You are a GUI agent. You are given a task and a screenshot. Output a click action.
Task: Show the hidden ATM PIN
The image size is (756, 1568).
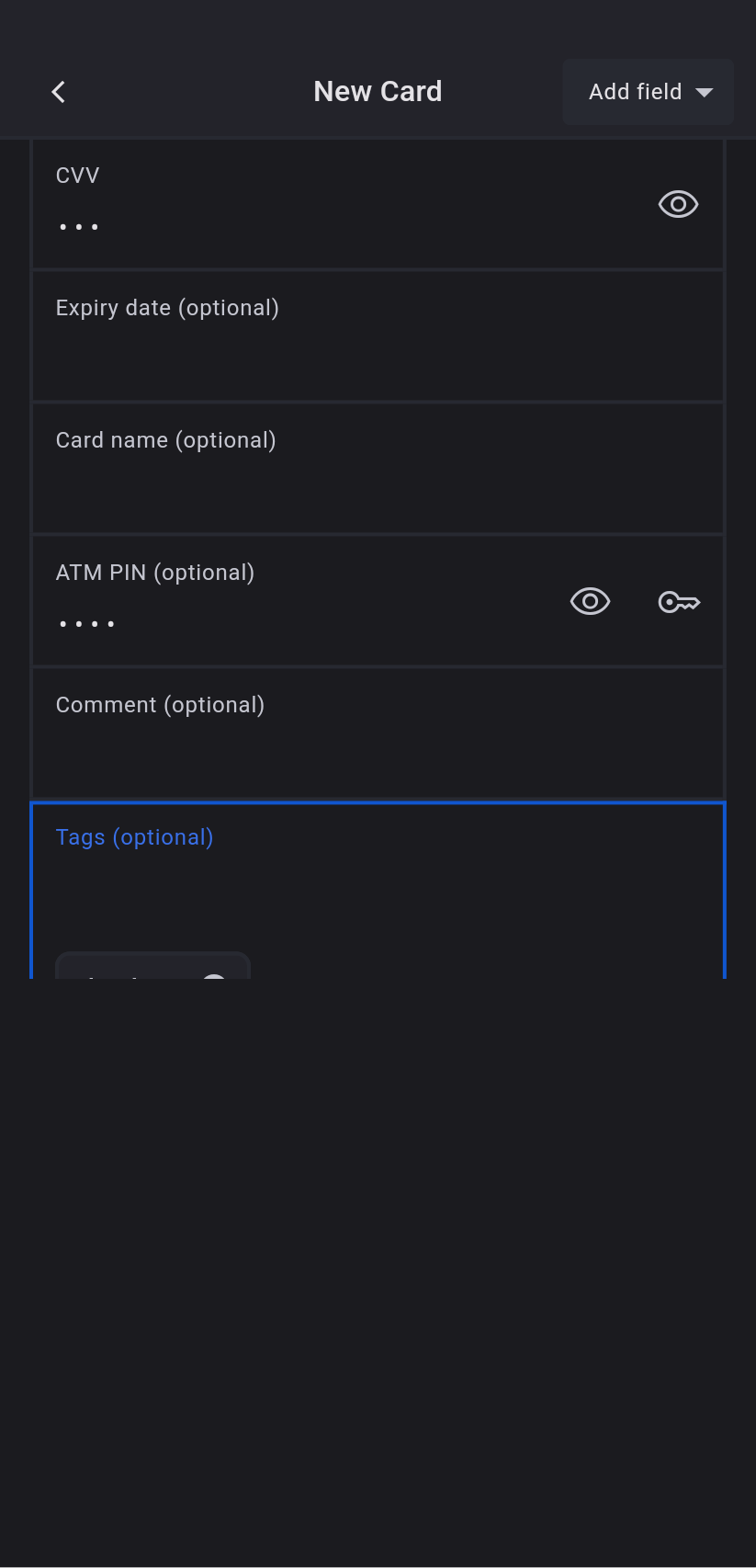(590, 601)
